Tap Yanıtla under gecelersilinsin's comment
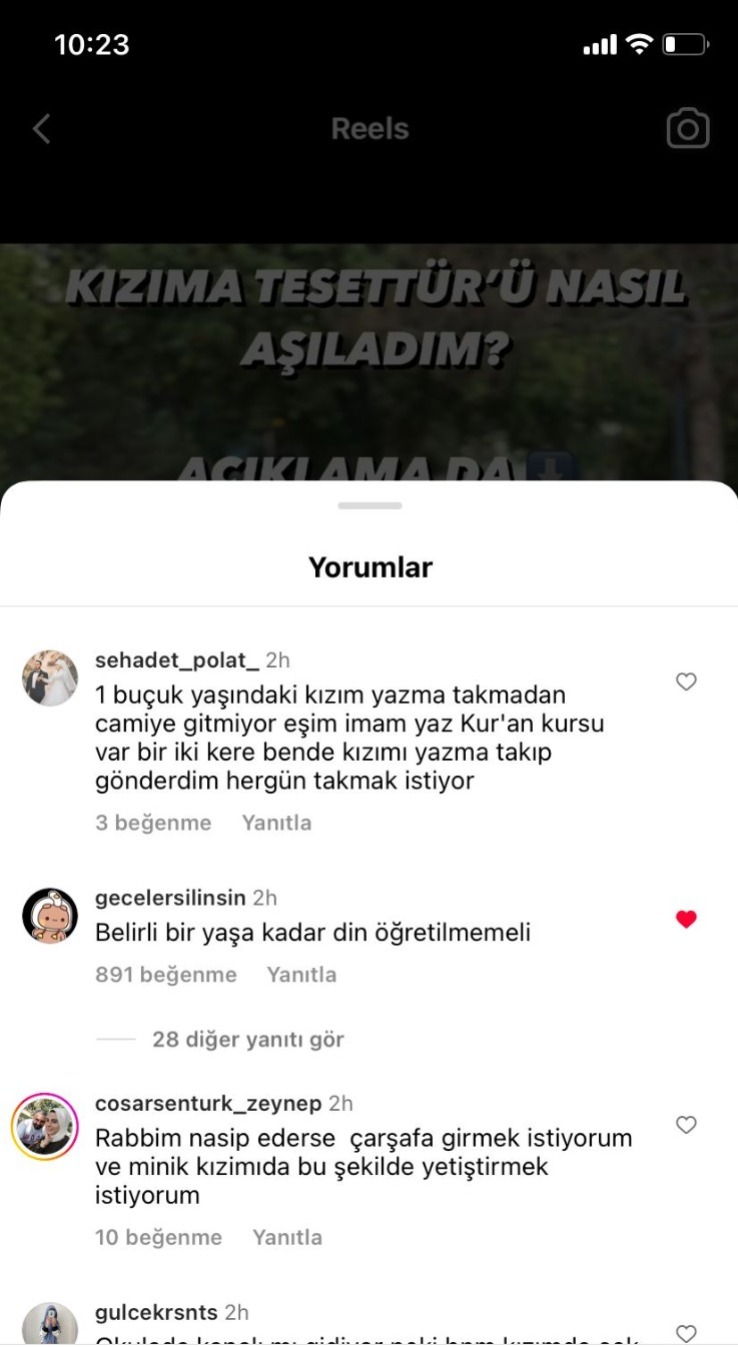 pos(301,975)
